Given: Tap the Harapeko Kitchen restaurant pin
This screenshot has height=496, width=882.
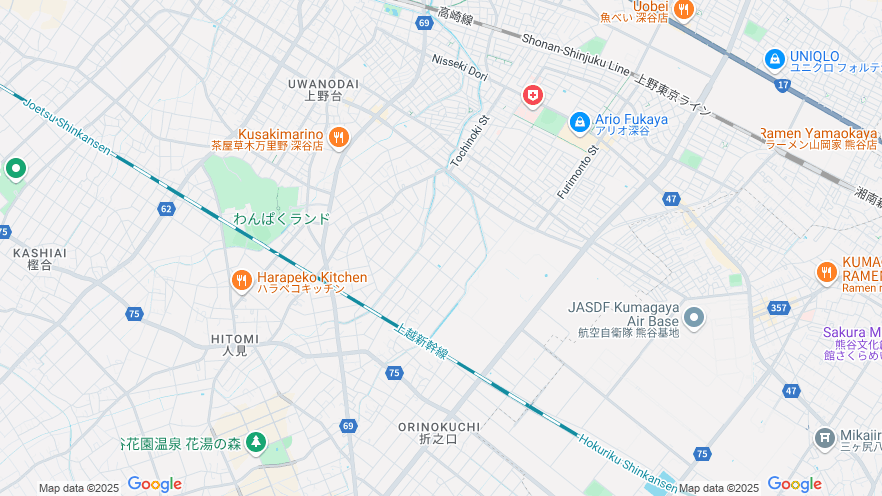Looking at the screenshot, I should pos(241,281).
